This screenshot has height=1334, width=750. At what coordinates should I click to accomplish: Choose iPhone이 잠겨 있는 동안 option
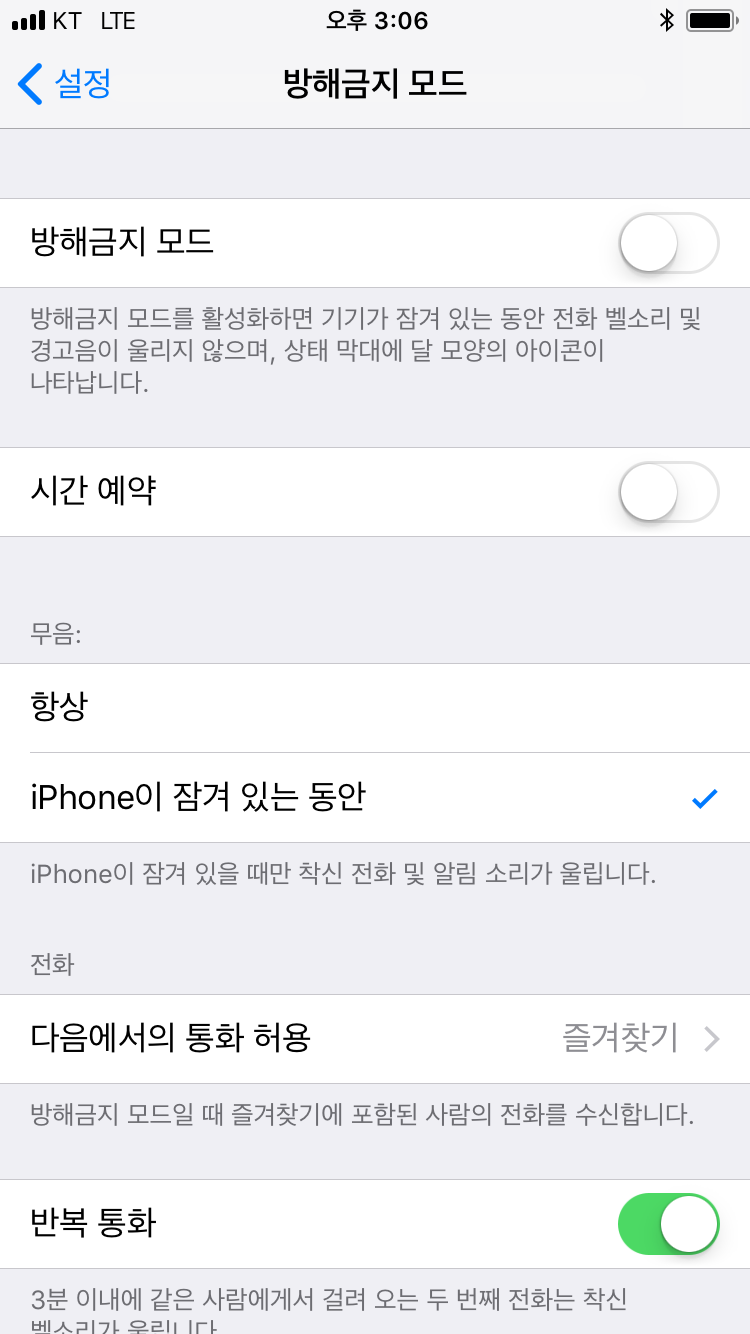pyautogui.click(x=375, y=798)
